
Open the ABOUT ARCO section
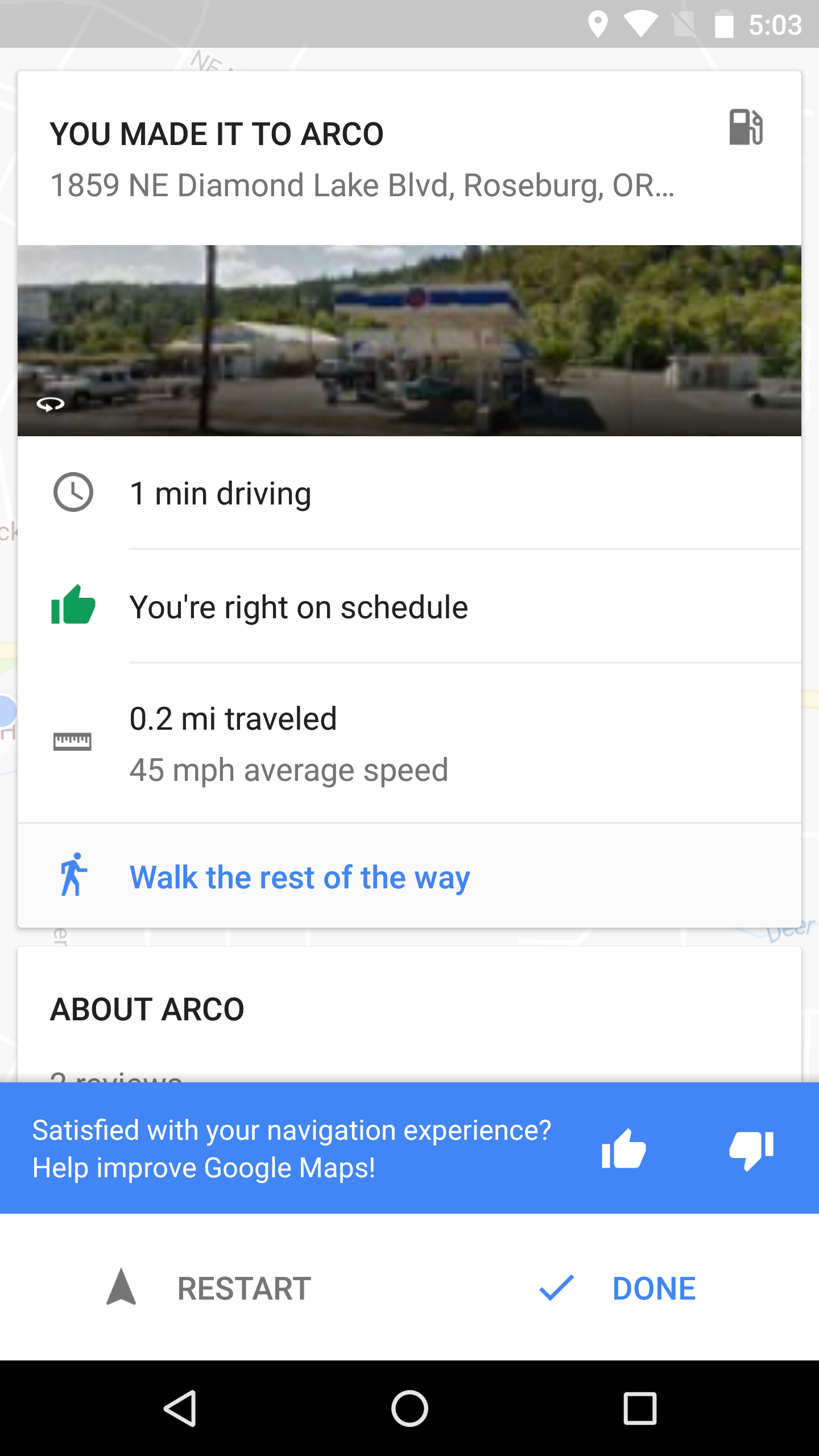tap(147, 1008)
